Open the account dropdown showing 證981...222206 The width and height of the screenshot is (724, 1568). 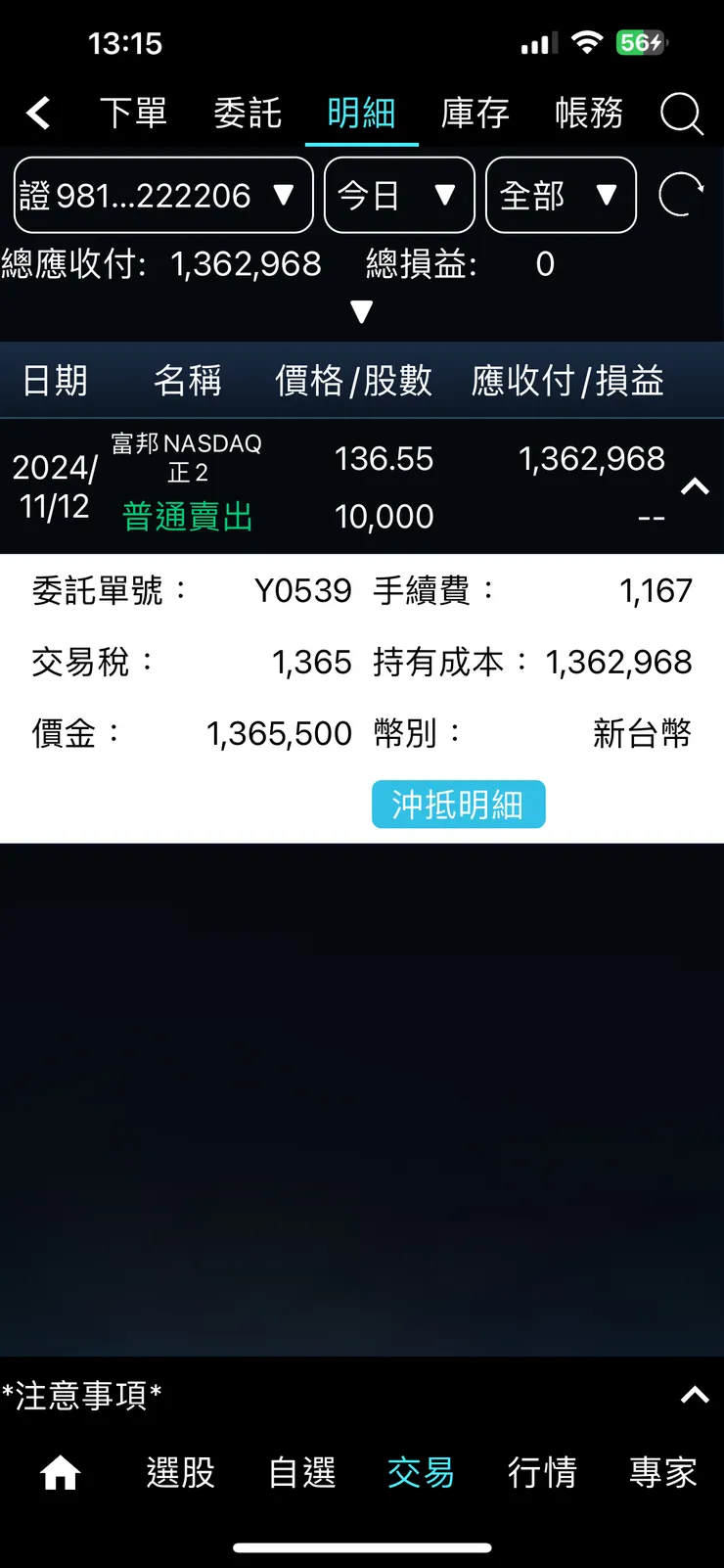(x=162, y=195)
